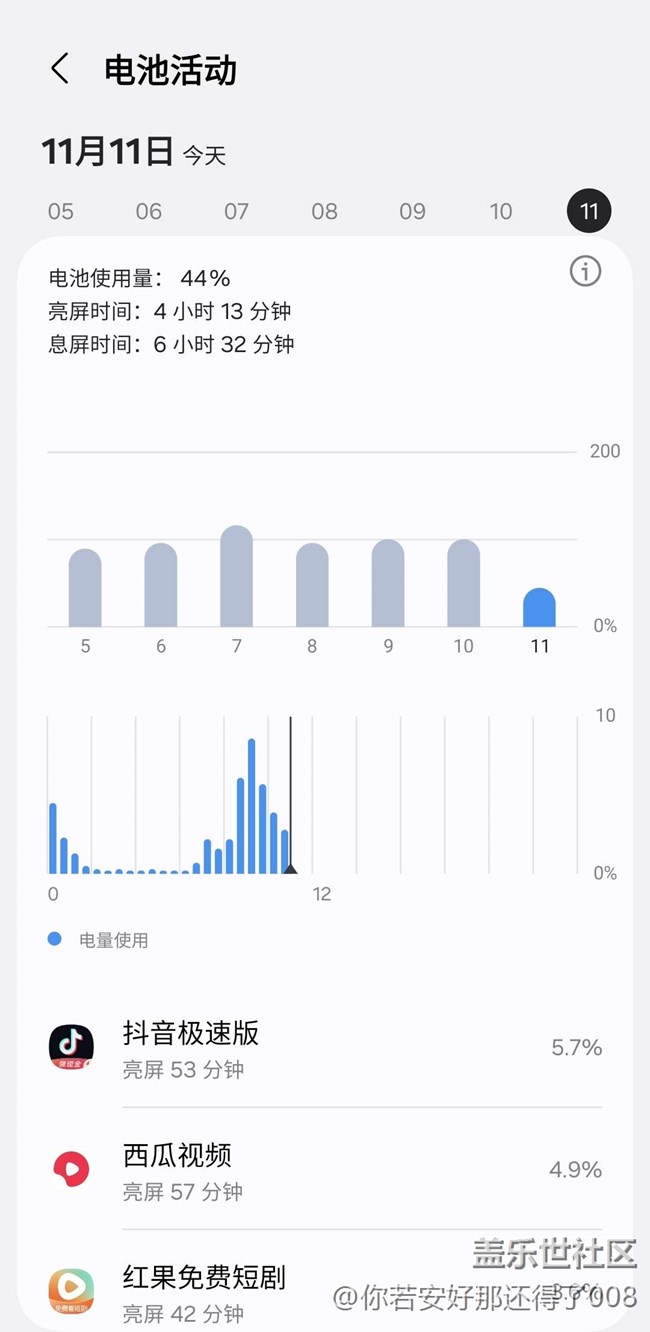This screenshot has width=650, height=1332.
Task: Tap the bar for day 5 in chart
Action: coord(85,589)
